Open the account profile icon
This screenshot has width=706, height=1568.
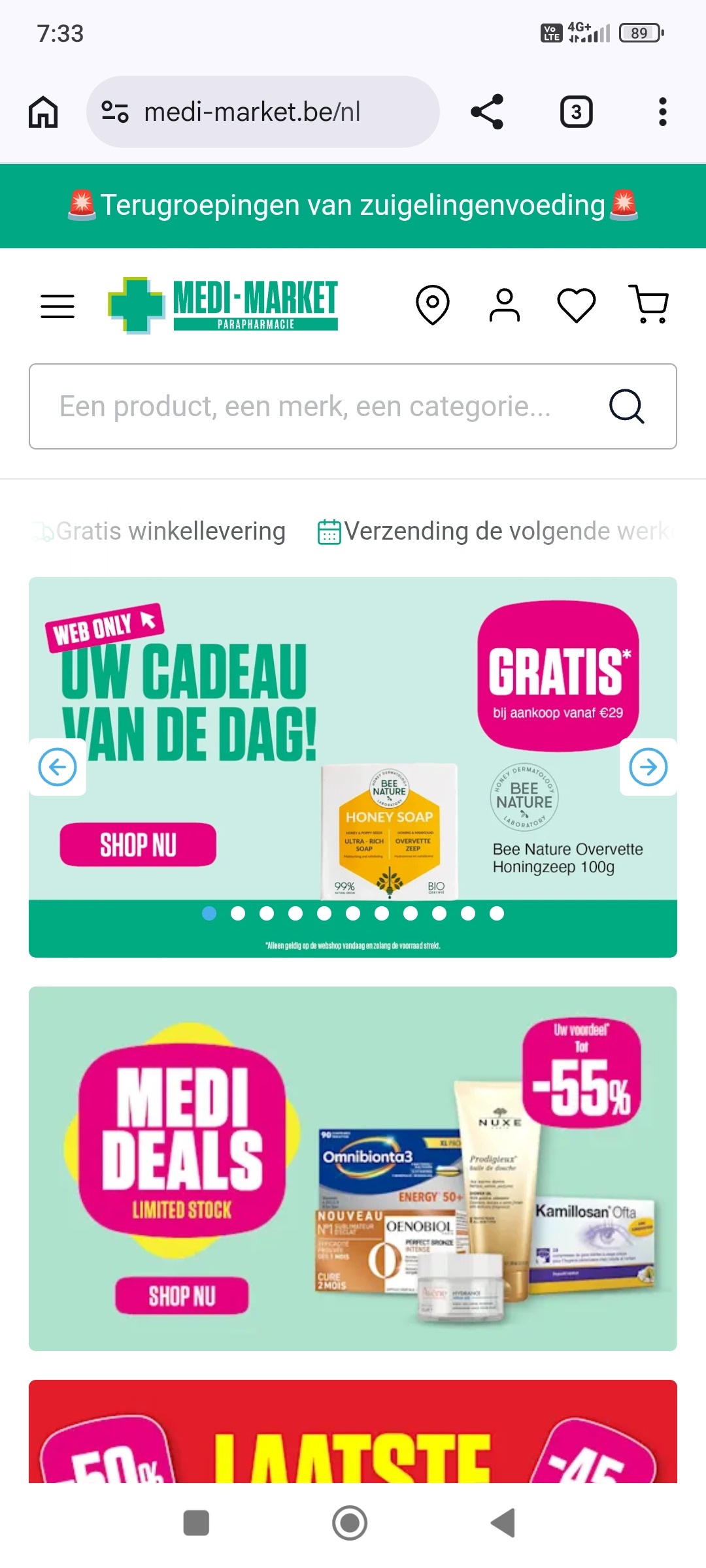(505, 304)
